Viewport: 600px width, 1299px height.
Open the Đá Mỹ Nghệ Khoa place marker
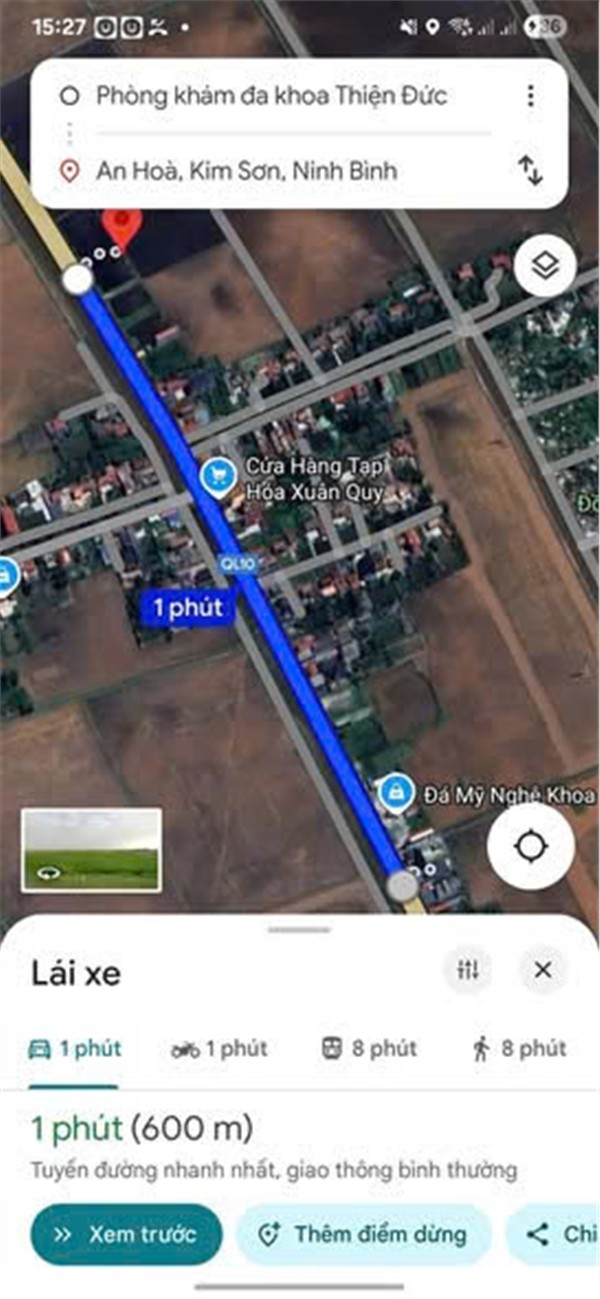point(397,793)
